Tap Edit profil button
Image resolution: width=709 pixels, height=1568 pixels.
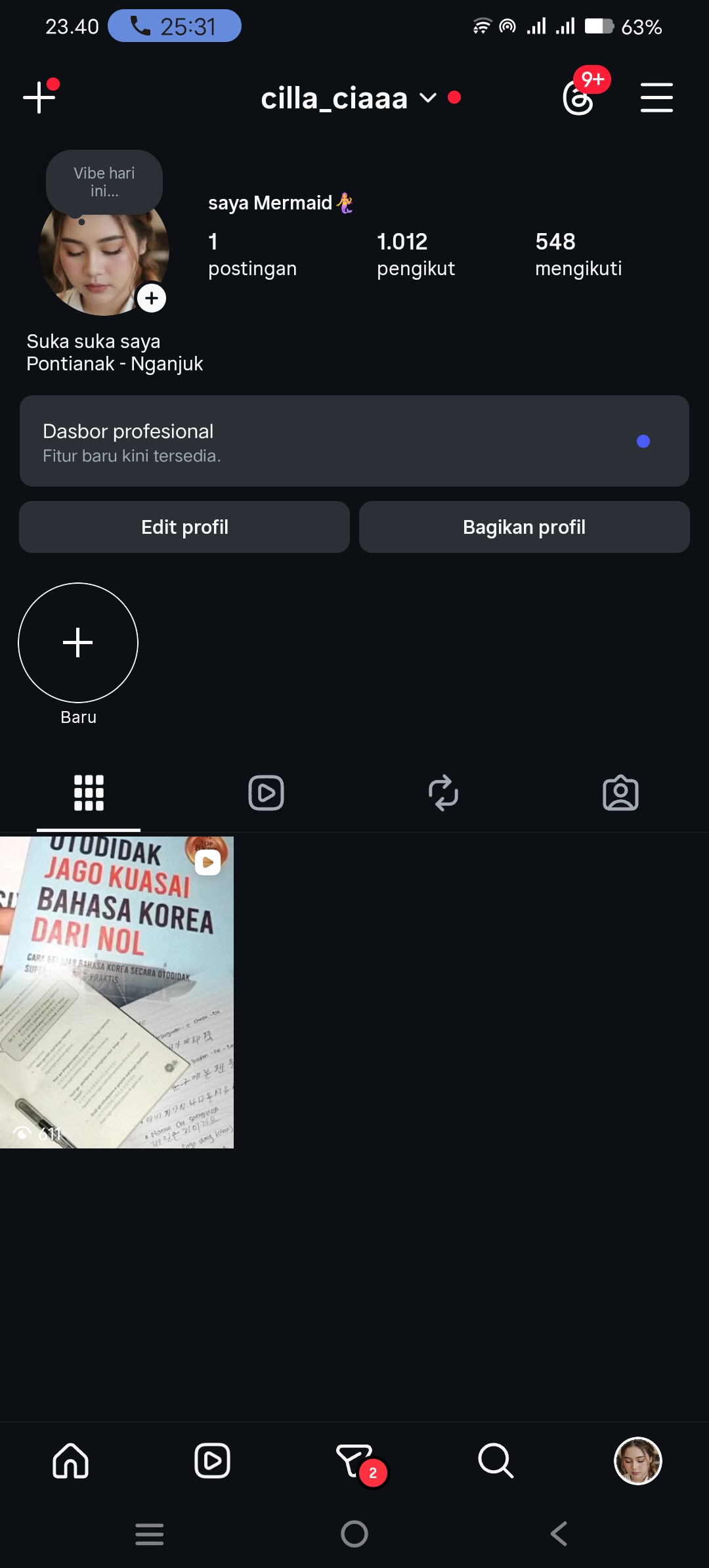[184, 527]
